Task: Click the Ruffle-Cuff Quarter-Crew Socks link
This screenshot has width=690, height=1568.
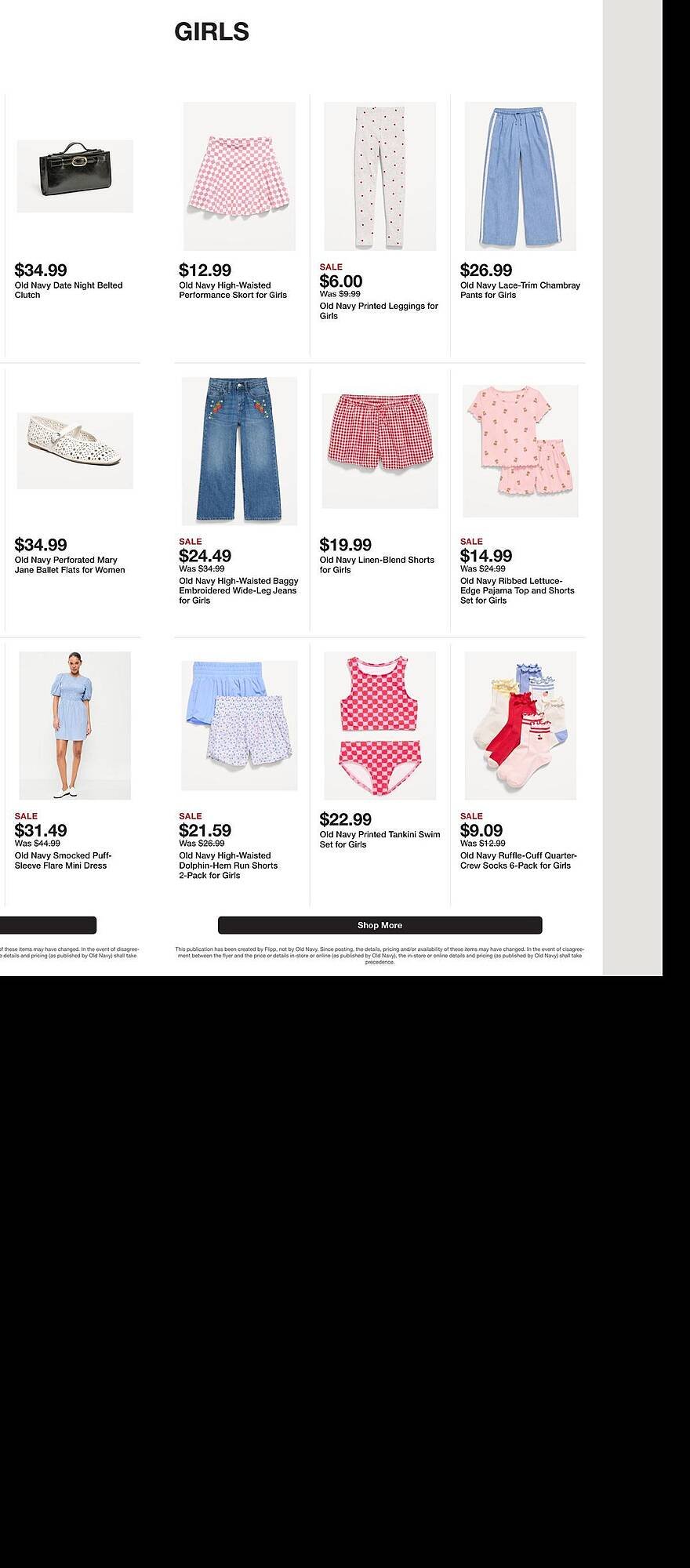Action: (x=519, y=862)
